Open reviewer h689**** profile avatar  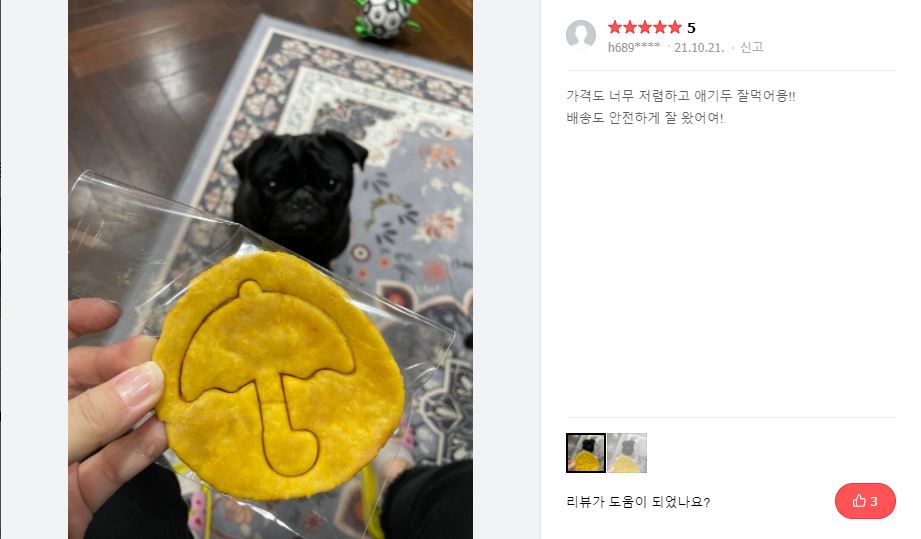click(x=581, y=36)
